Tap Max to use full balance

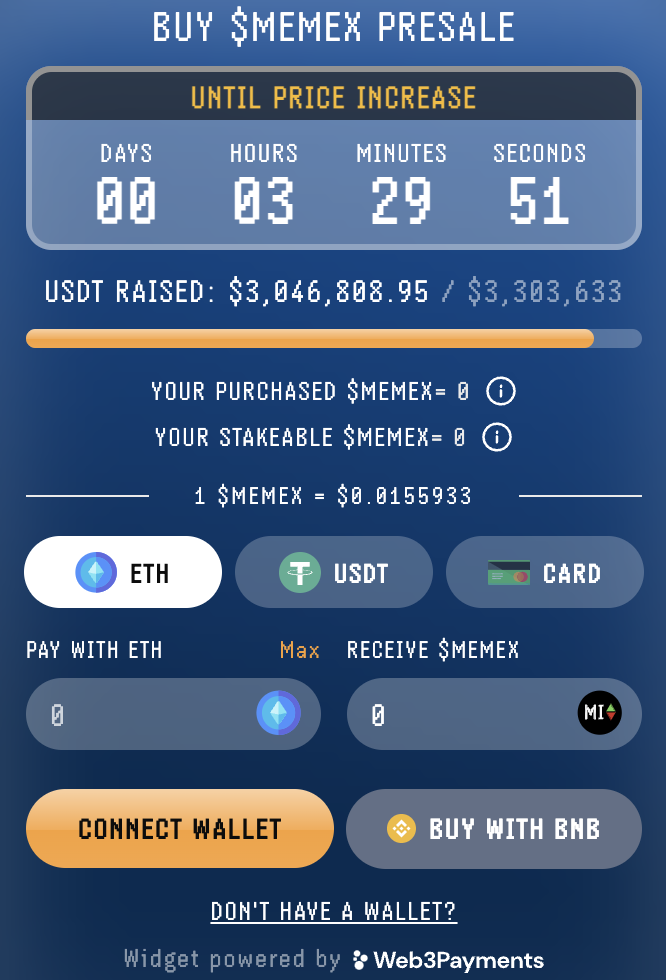(300, 650)
